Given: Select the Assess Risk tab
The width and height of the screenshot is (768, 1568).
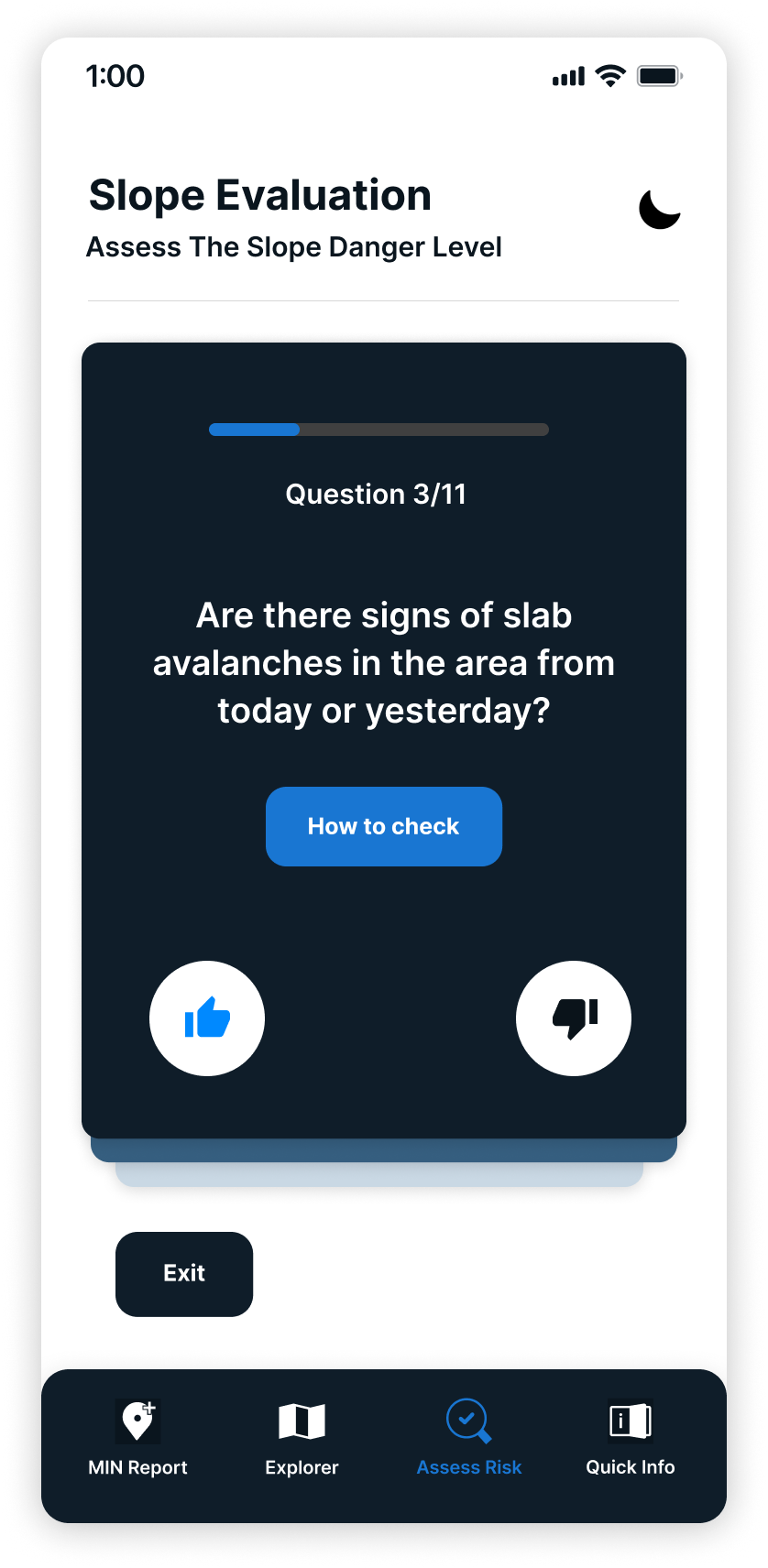Looking at the screenshot, I should (468, 1440).
